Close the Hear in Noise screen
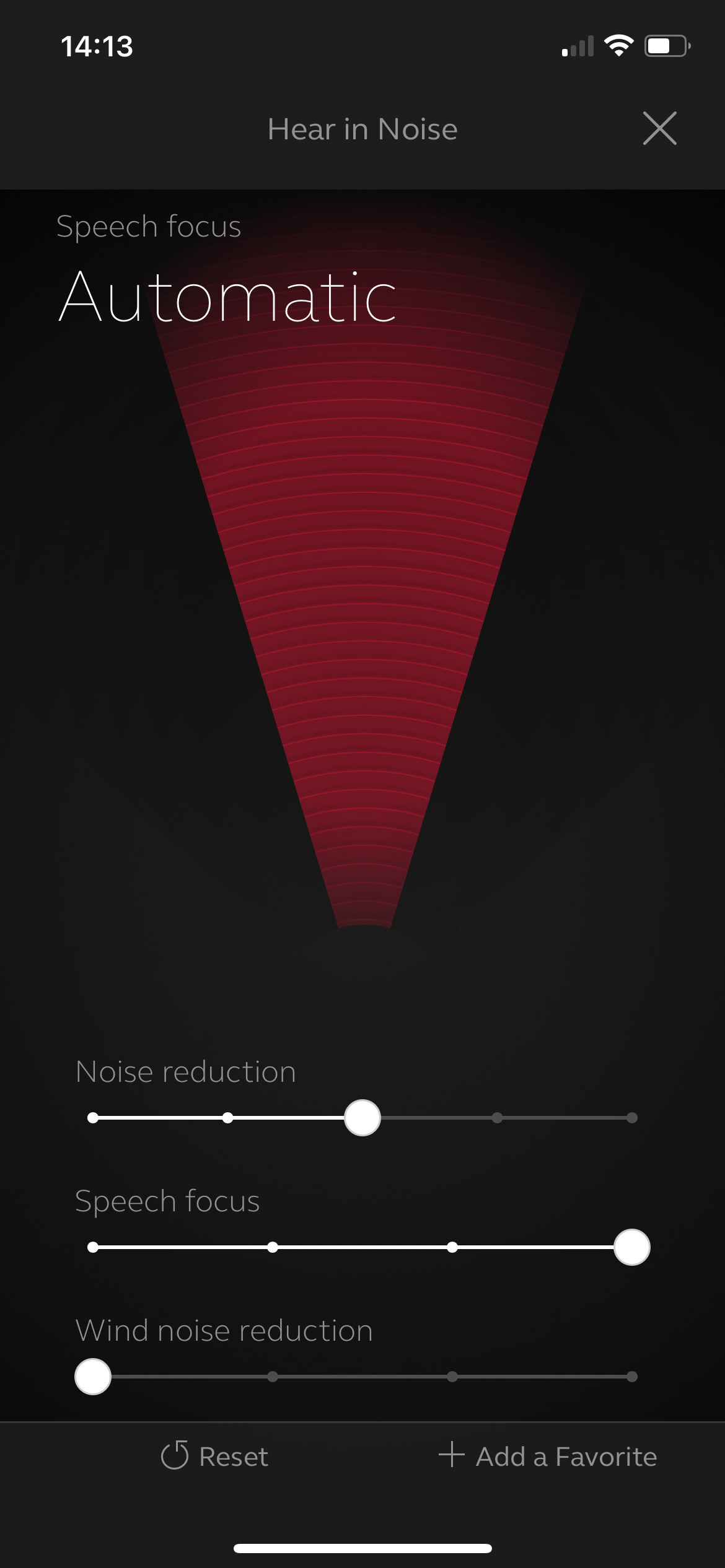Screen dimensions: 725x1568 [x=659, y=128]
